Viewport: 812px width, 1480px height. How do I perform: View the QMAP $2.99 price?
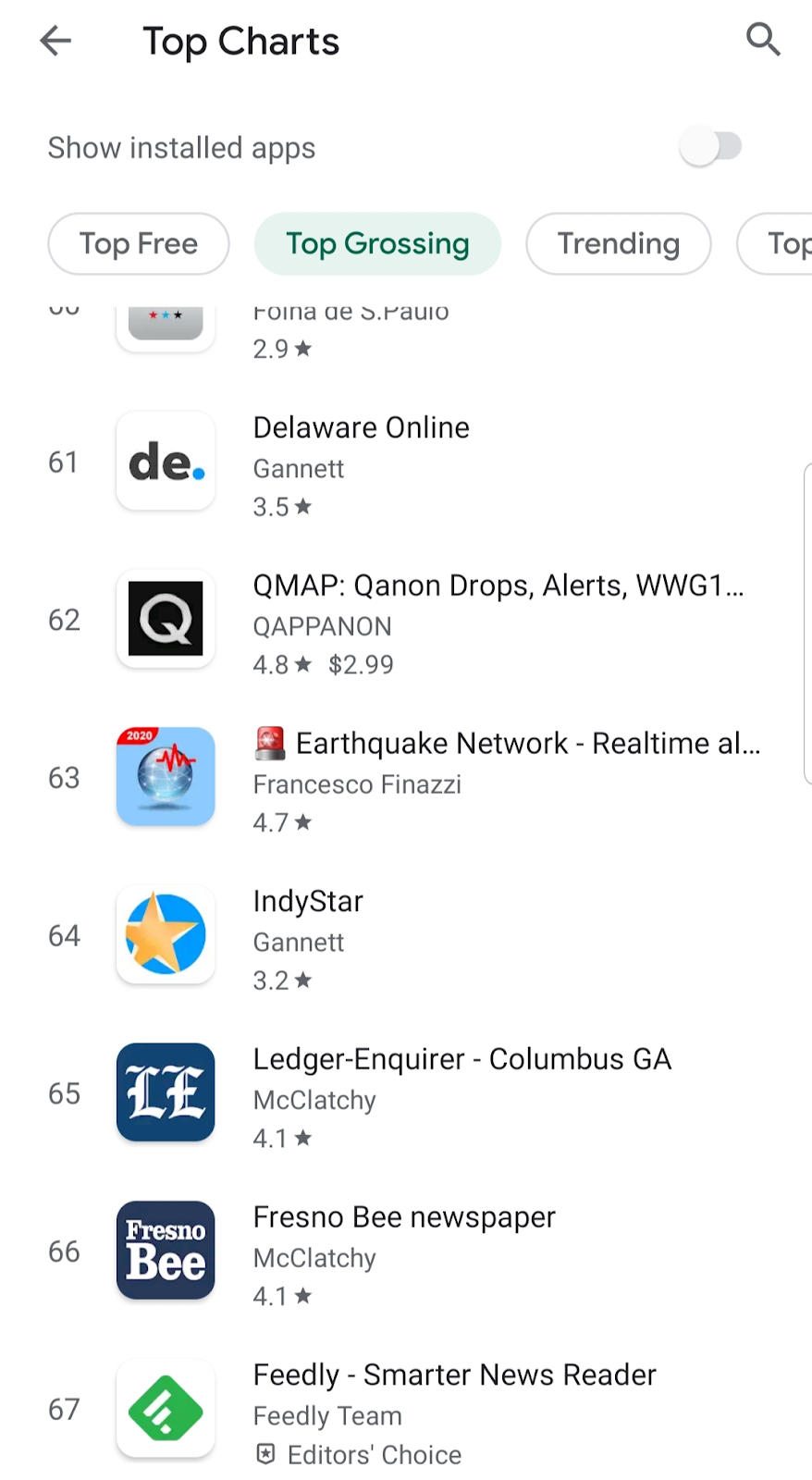[361, 663]
